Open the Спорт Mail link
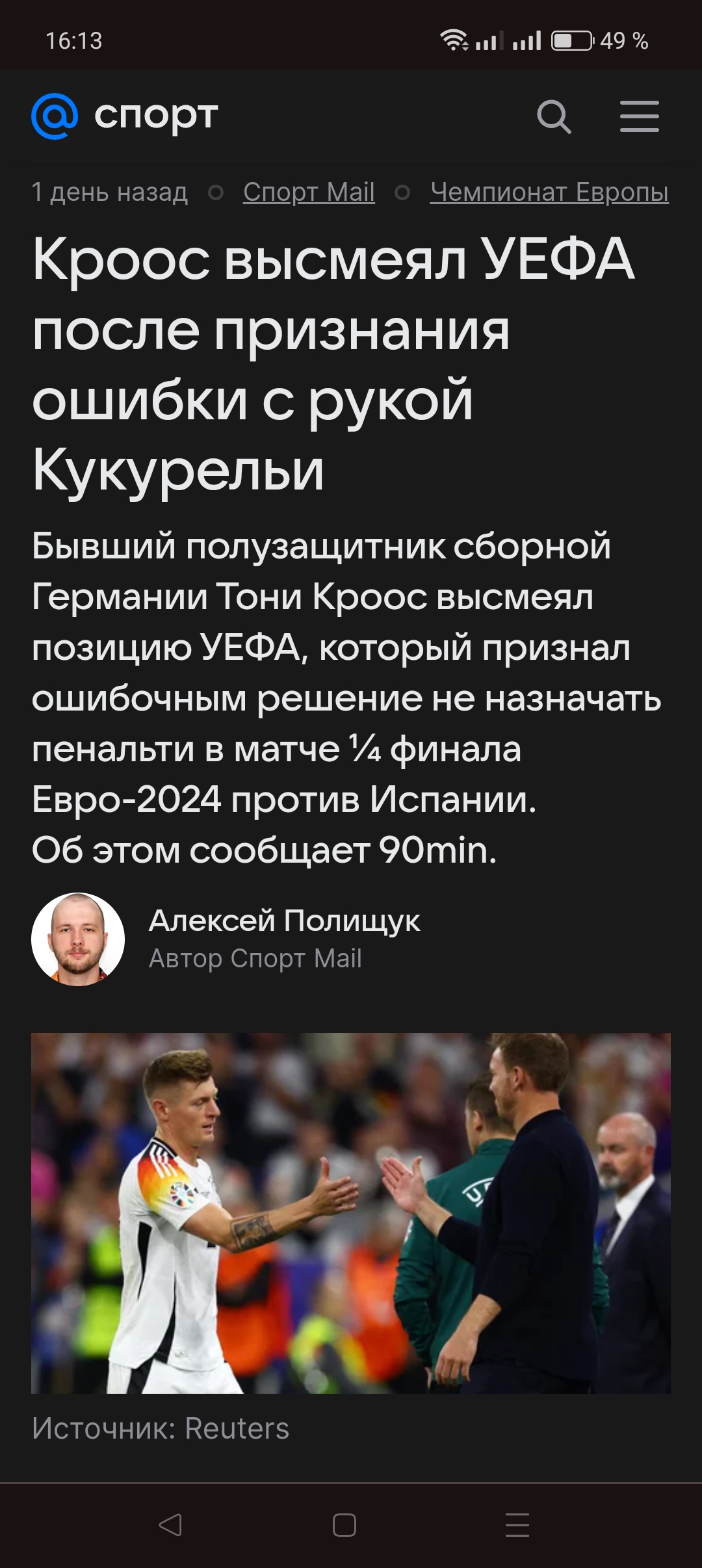The height and width of the screenshot is (1568, 702). 309,192
